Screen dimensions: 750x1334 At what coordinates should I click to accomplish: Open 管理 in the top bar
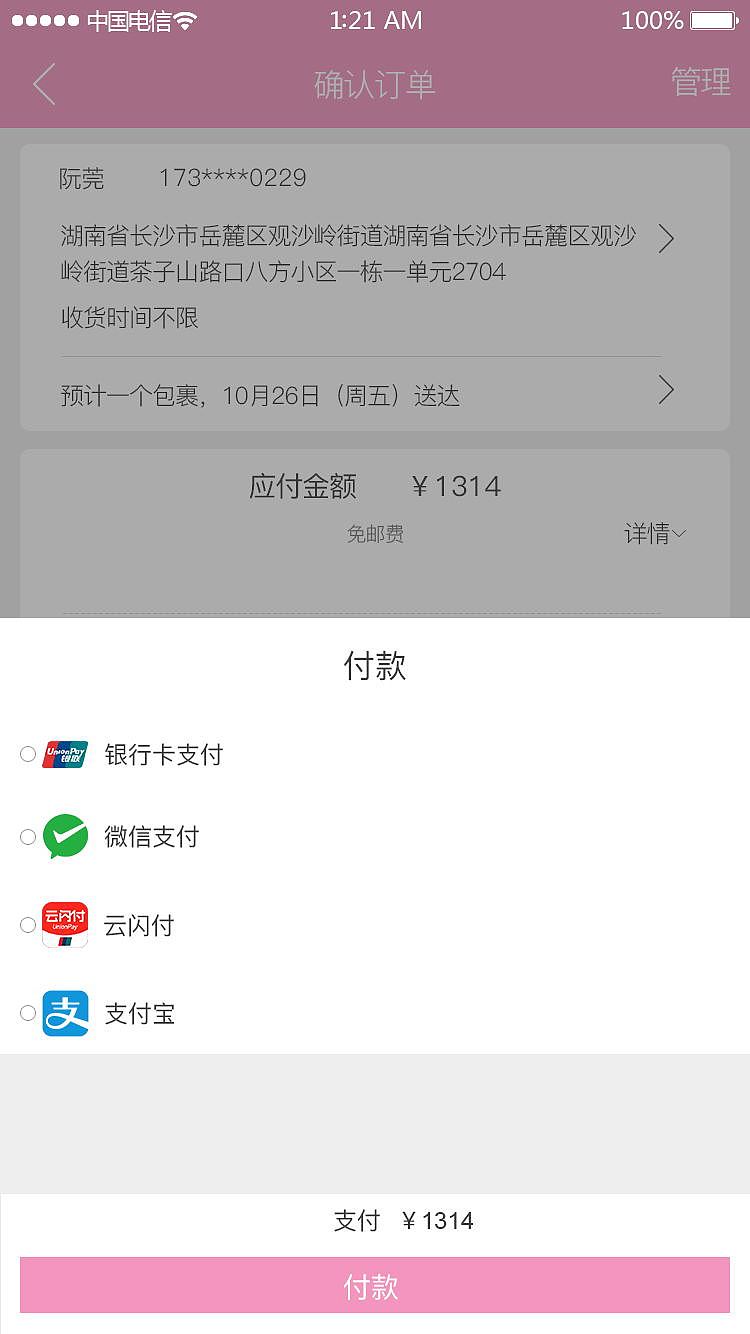point(700,82)
